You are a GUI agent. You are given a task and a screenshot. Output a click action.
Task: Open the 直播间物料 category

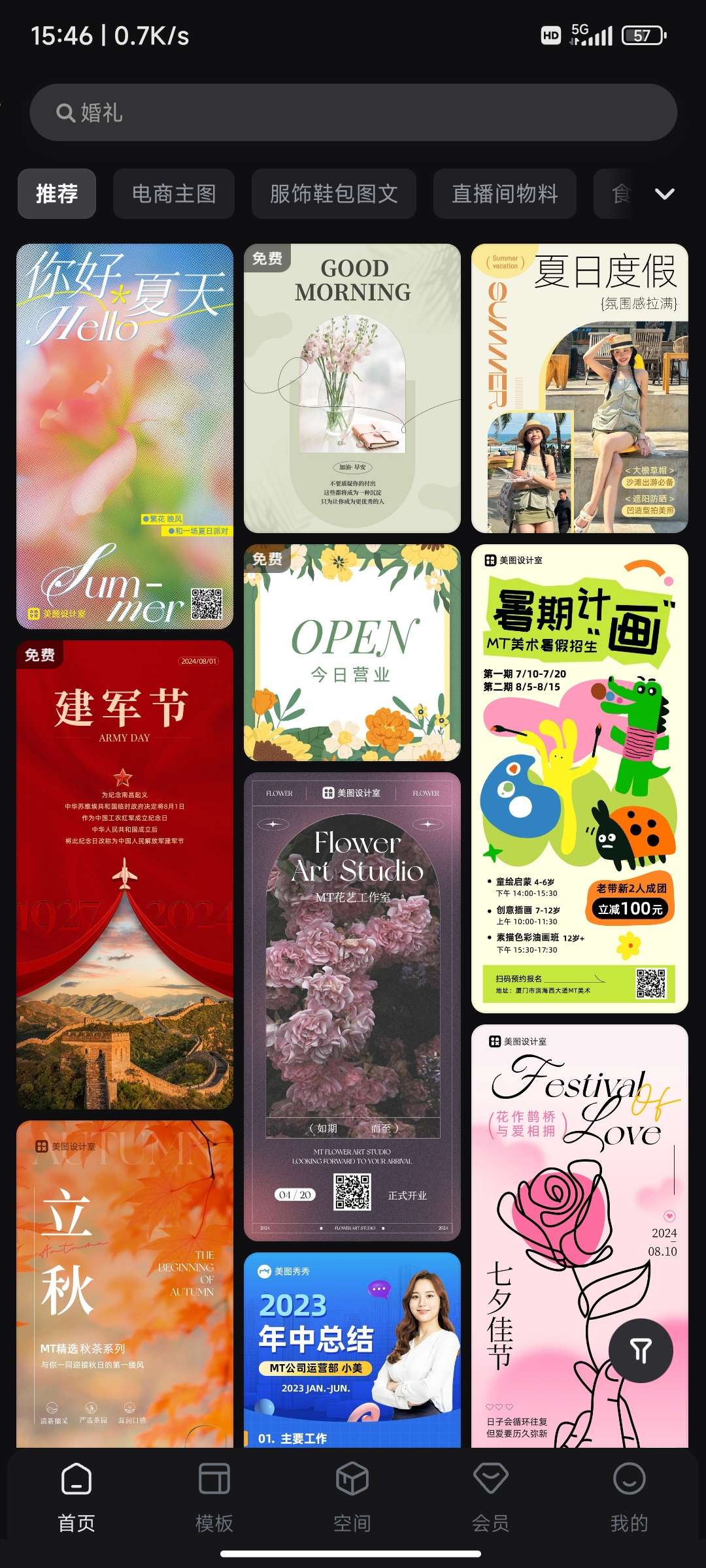(x=505, y=193)
